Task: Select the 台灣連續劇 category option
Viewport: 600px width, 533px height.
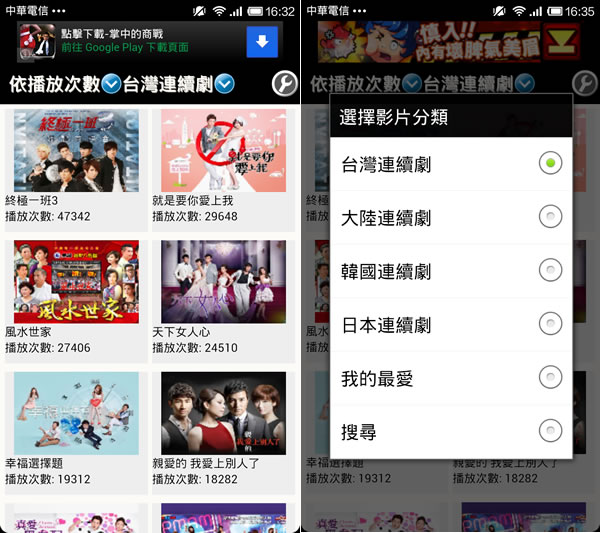Action: pyautogui.click(x=451, y=164)
